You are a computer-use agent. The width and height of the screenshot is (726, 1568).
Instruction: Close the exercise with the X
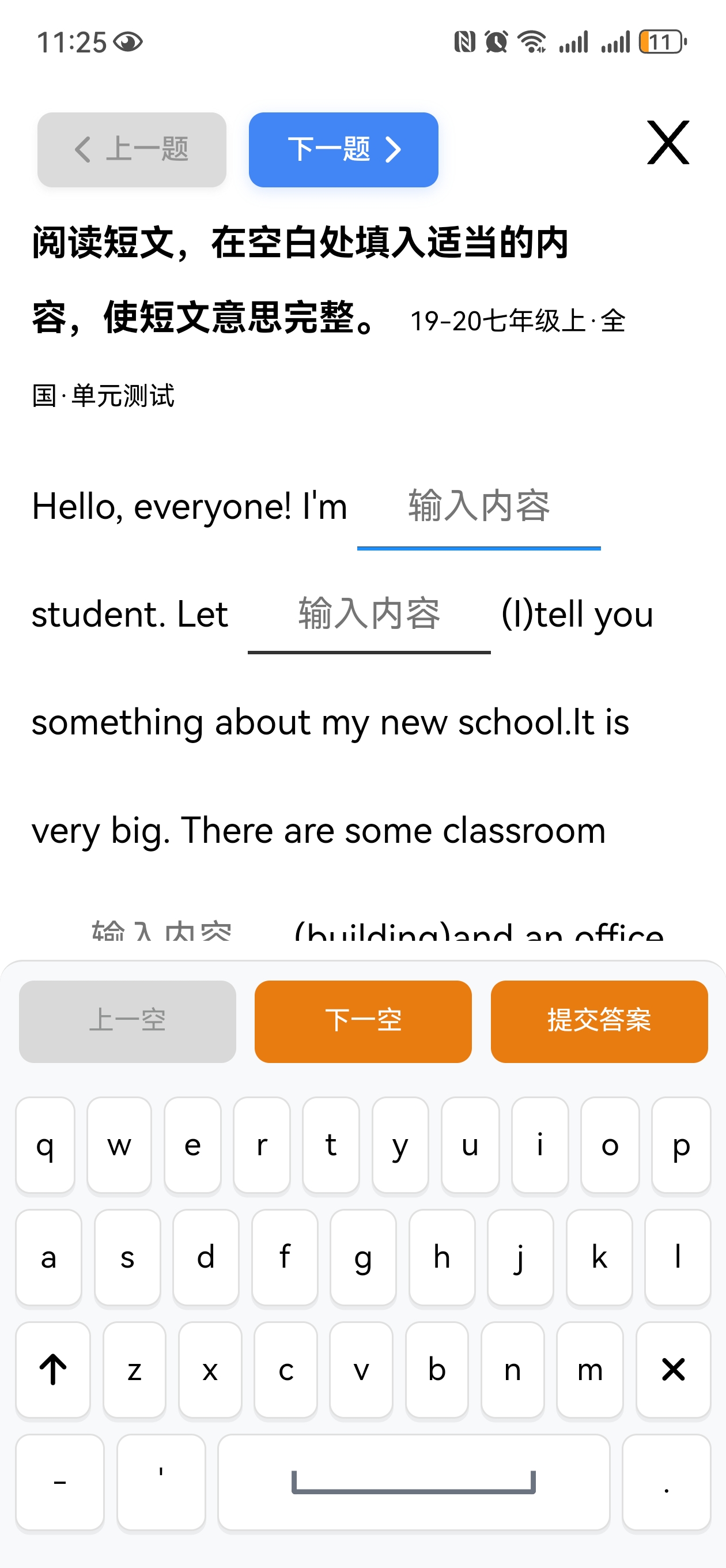[668, 143]
